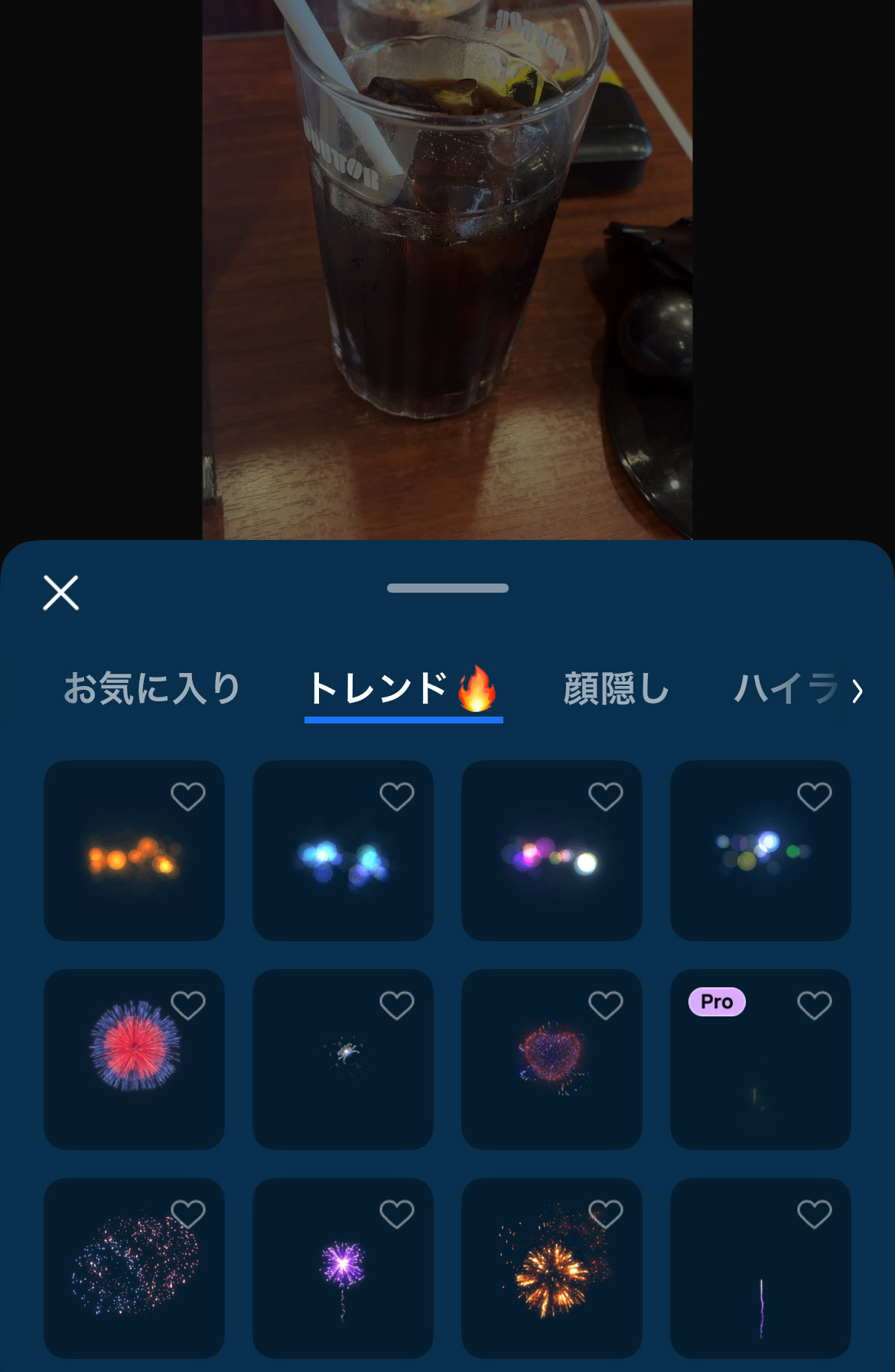
Task: Tap the heart icon on the thin purple streak effect
Action: (x=815, y=1213)
